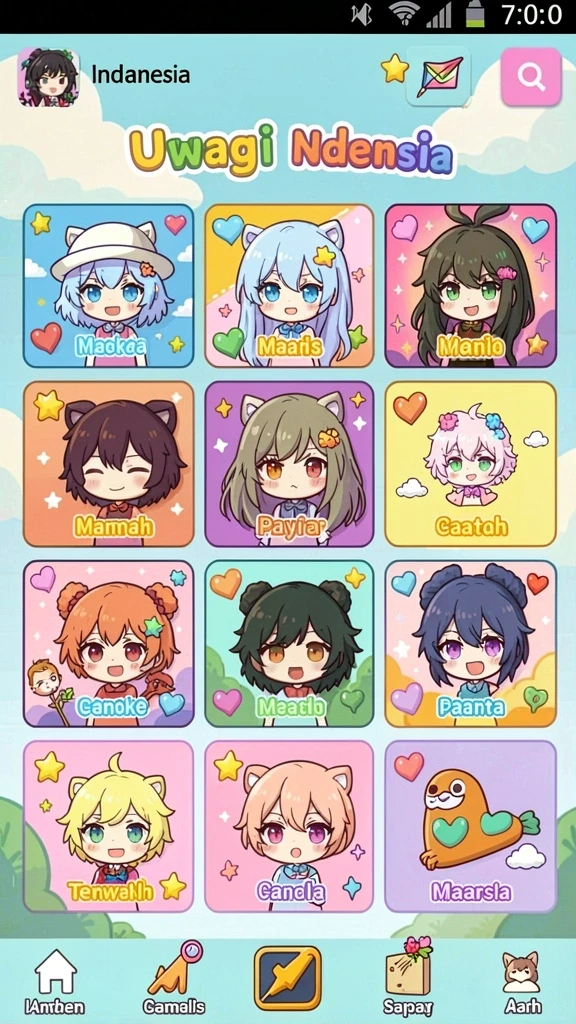
Task: Switch to the Gamalls tab
Action: pyautogui.click(x=174, y=978)
